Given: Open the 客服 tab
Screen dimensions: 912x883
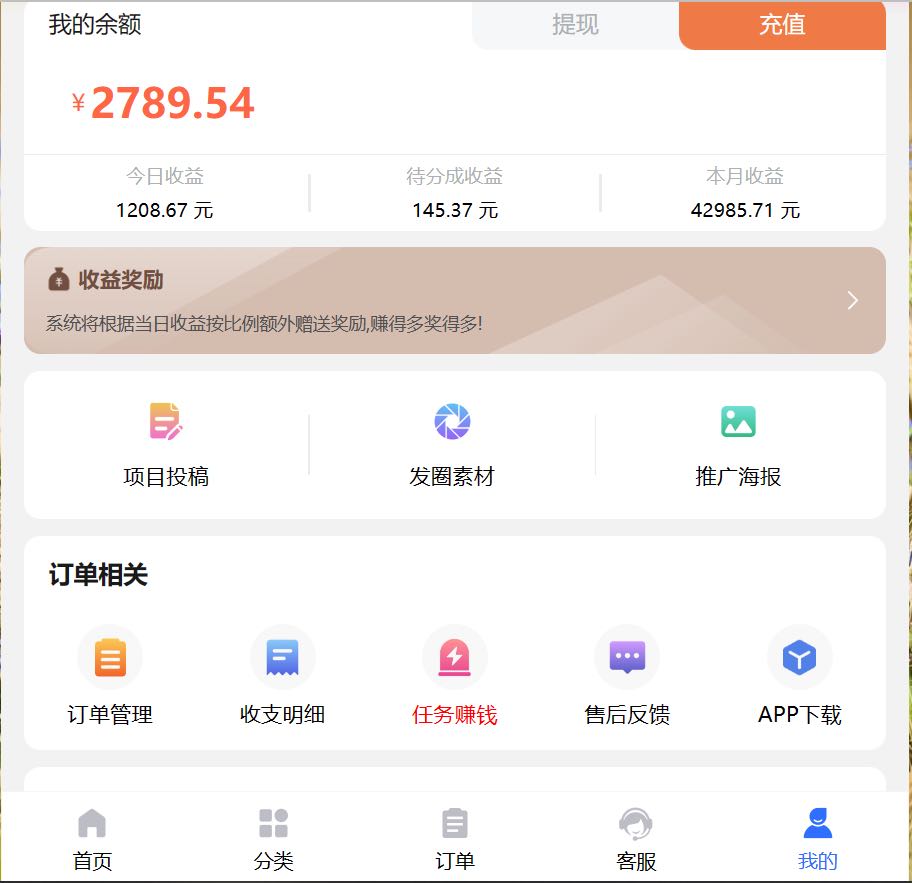Looking at the screenshot, I should click(636, 838).
